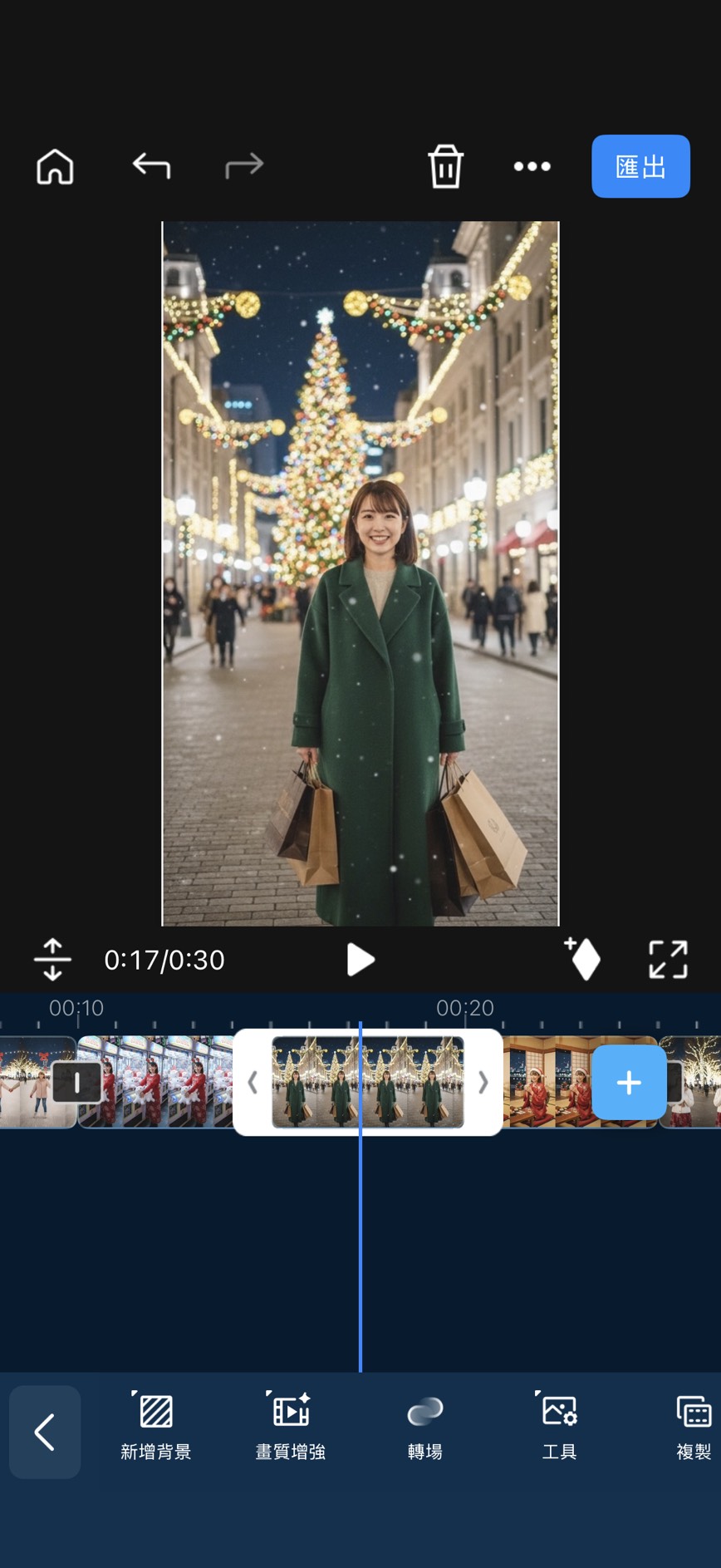
Task: Tap the 匯出 export button
Action: tap(640, 166)
